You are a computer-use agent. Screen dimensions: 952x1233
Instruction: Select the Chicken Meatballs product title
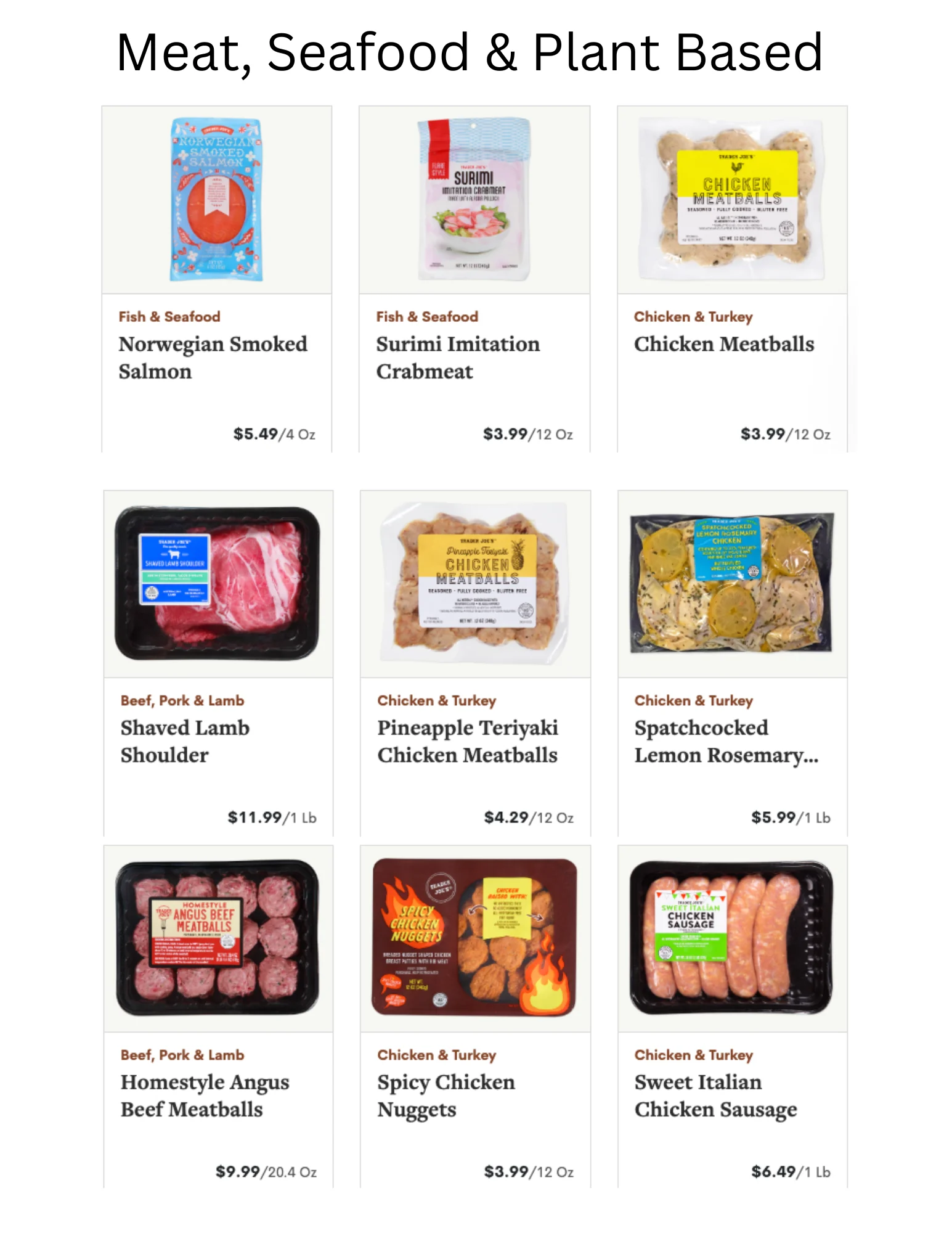pos(723,344)
